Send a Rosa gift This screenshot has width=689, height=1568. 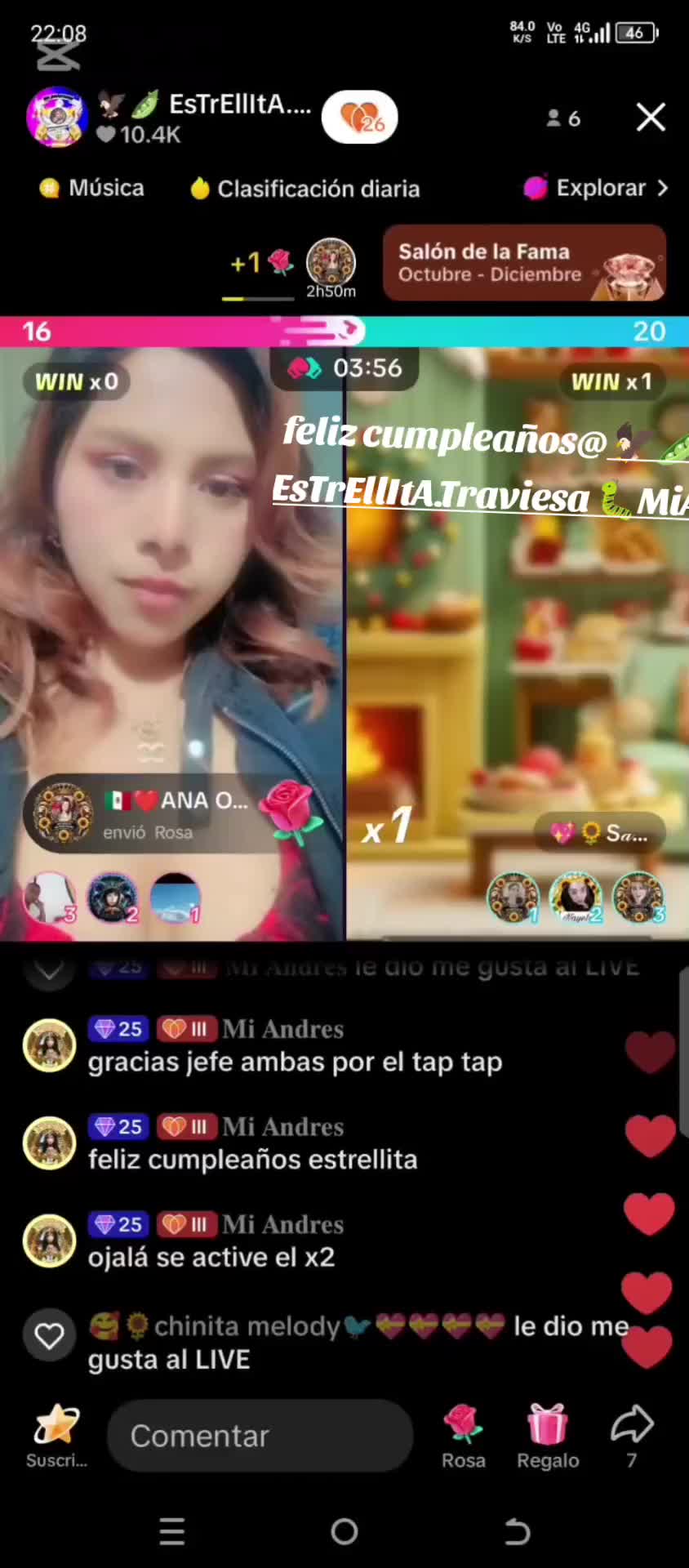pyautogui.click(x=463, y=1436)
